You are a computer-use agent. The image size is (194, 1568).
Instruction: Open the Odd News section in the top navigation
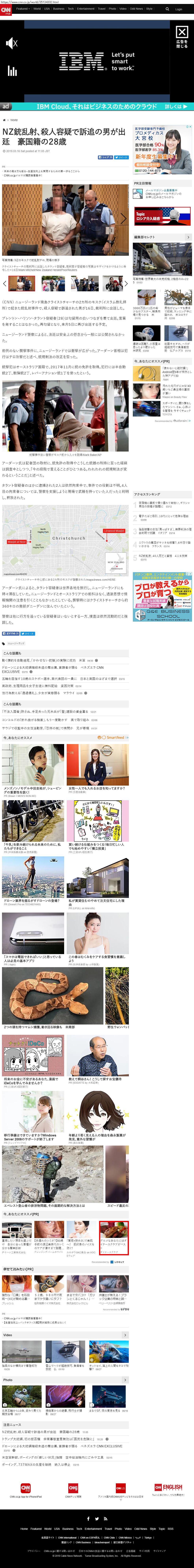pos(136,9)
